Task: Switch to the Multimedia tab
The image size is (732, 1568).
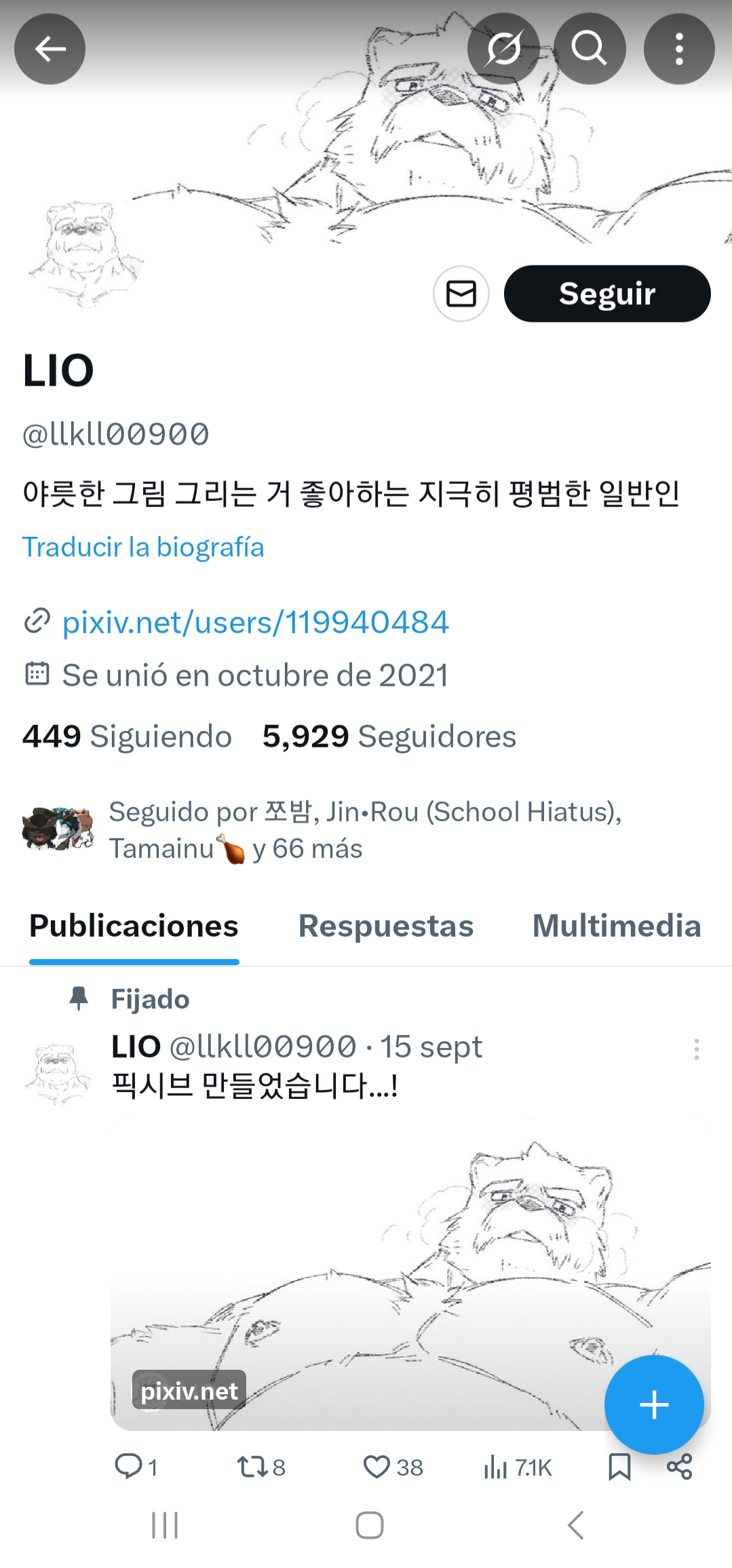Action: click(616, 927)
